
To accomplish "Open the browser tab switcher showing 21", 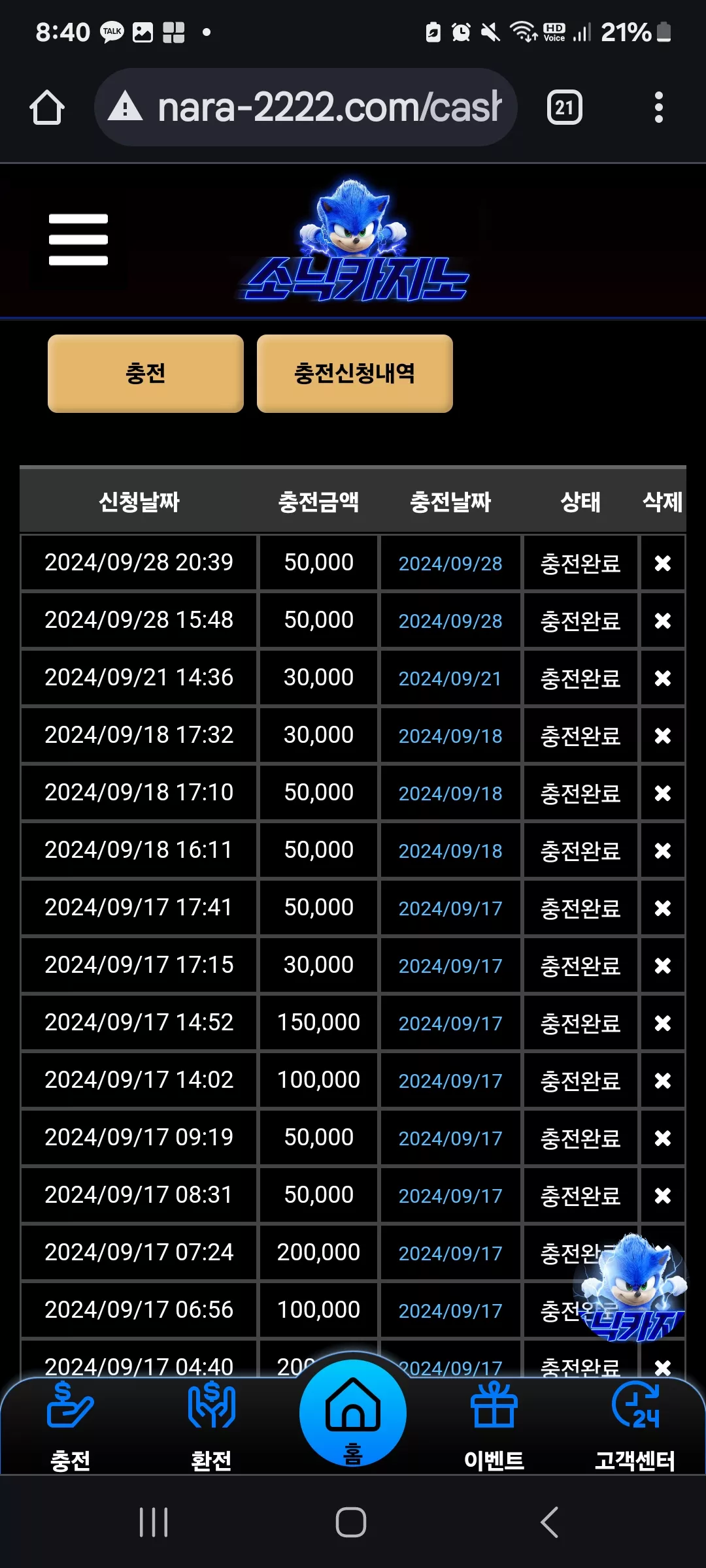I will pos(564,107).
